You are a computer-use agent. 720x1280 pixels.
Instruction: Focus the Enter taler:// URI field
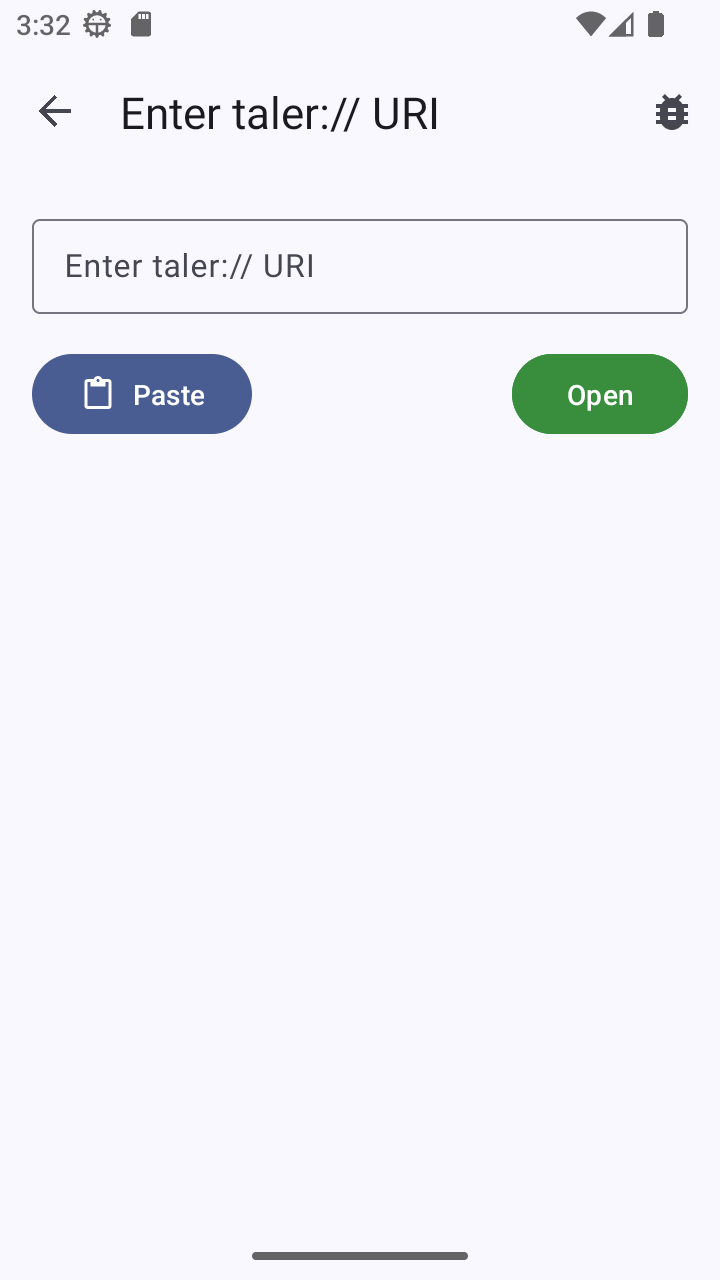pyautogui.click(x=360, y=266)
